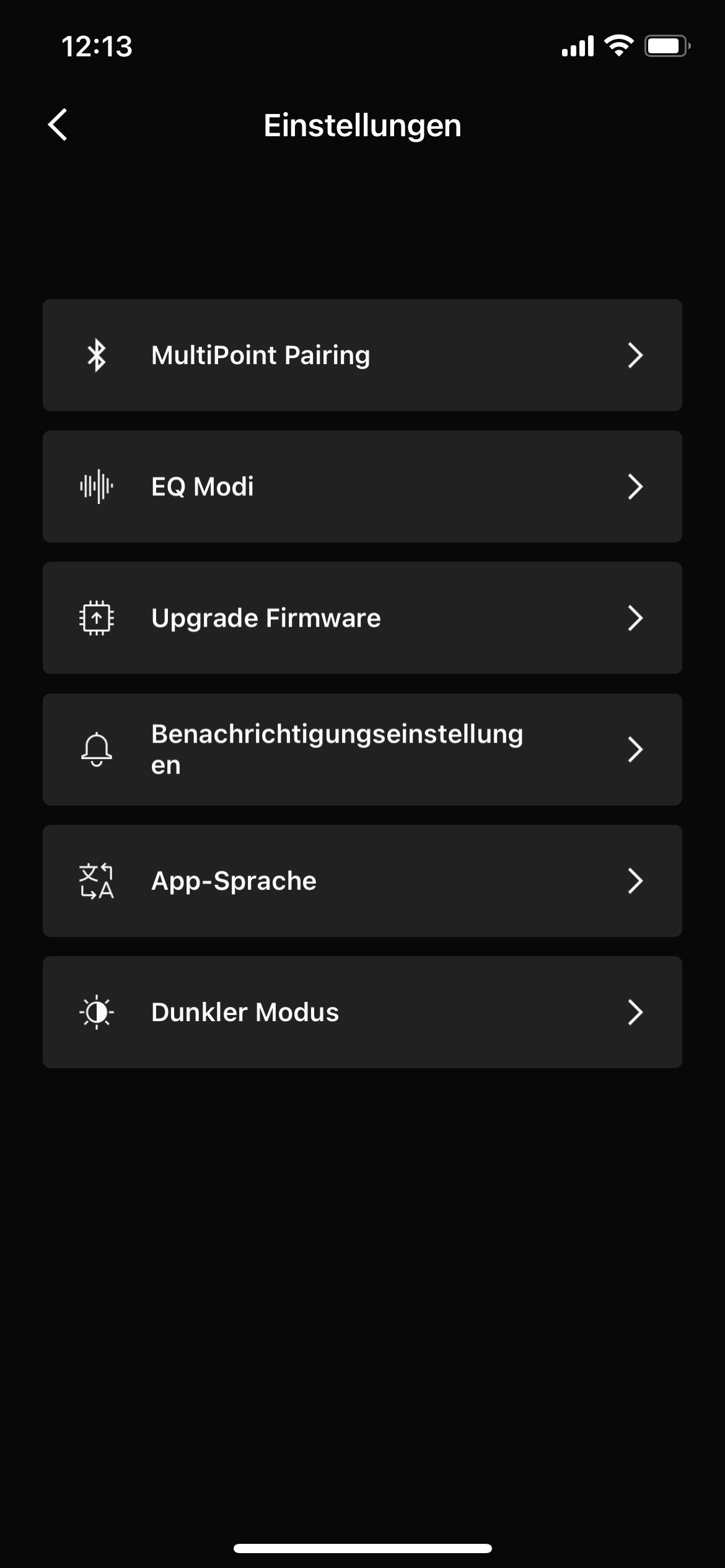Go back from Einstellungen

click(58, 125)
